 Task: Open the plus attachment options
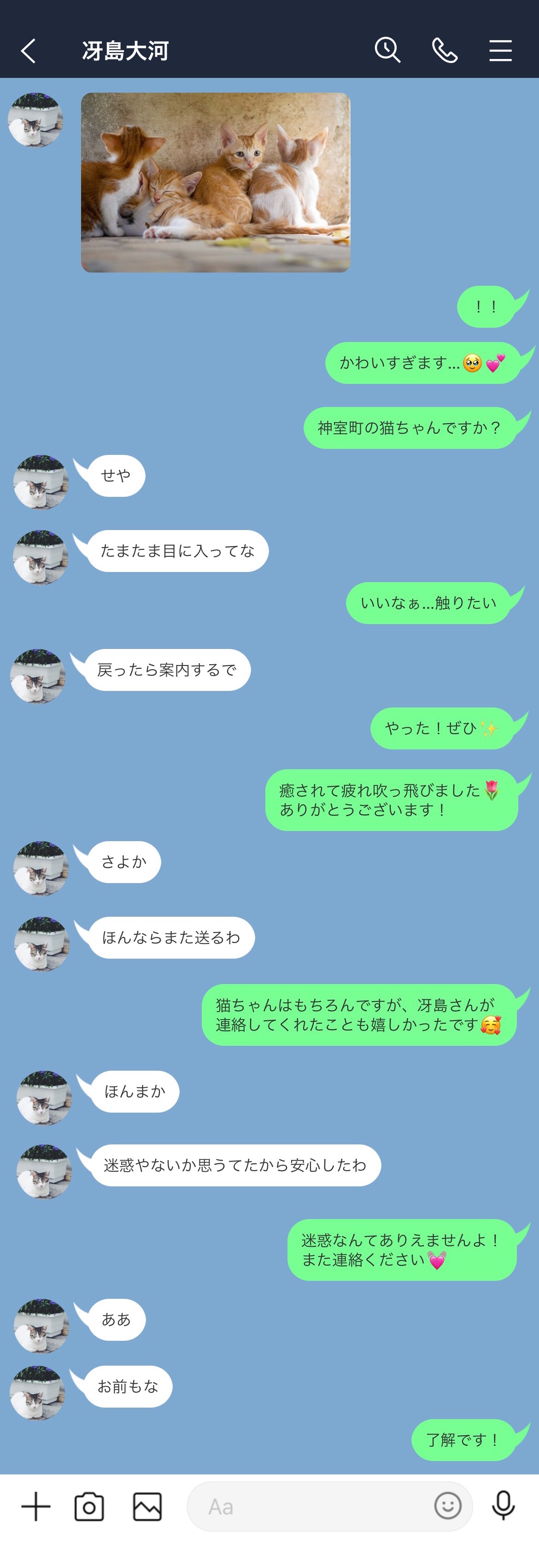pos(36,1507)
